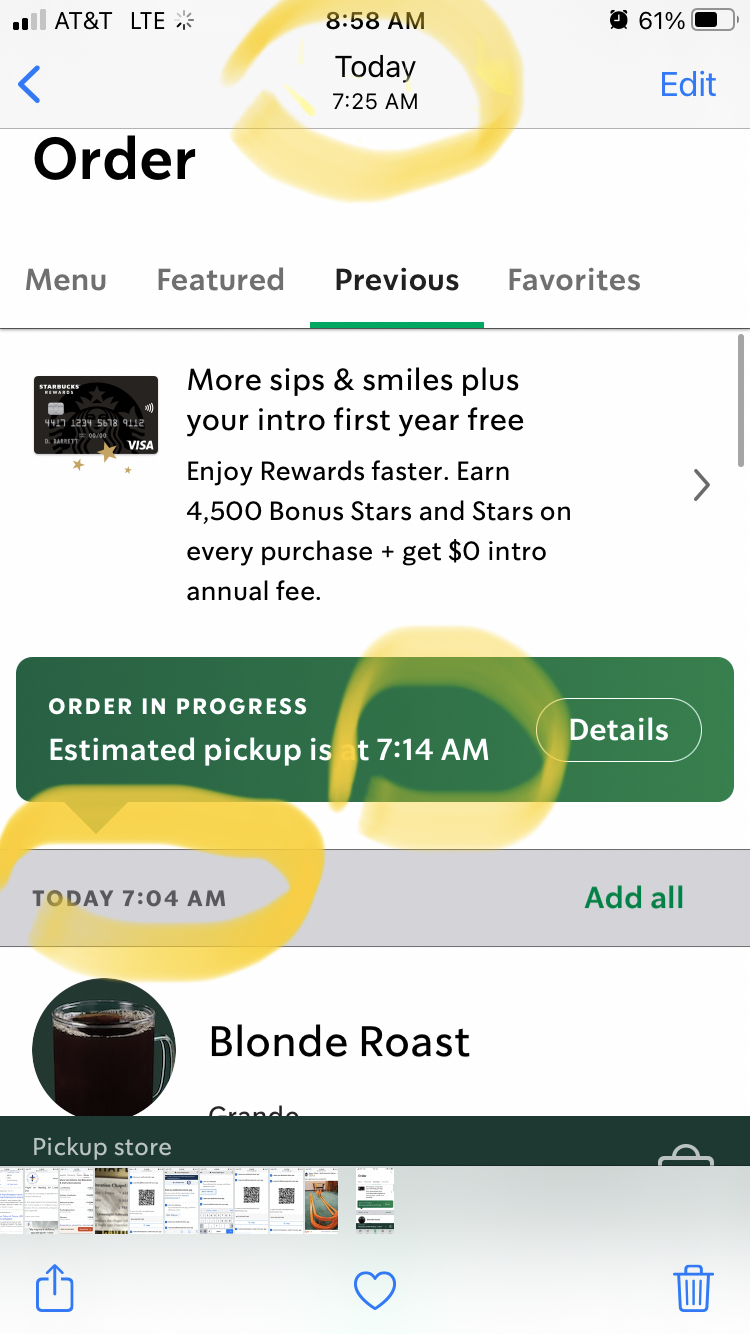Delete this photo using the trash icon
750x1334 pixels.
point(694,1288)
